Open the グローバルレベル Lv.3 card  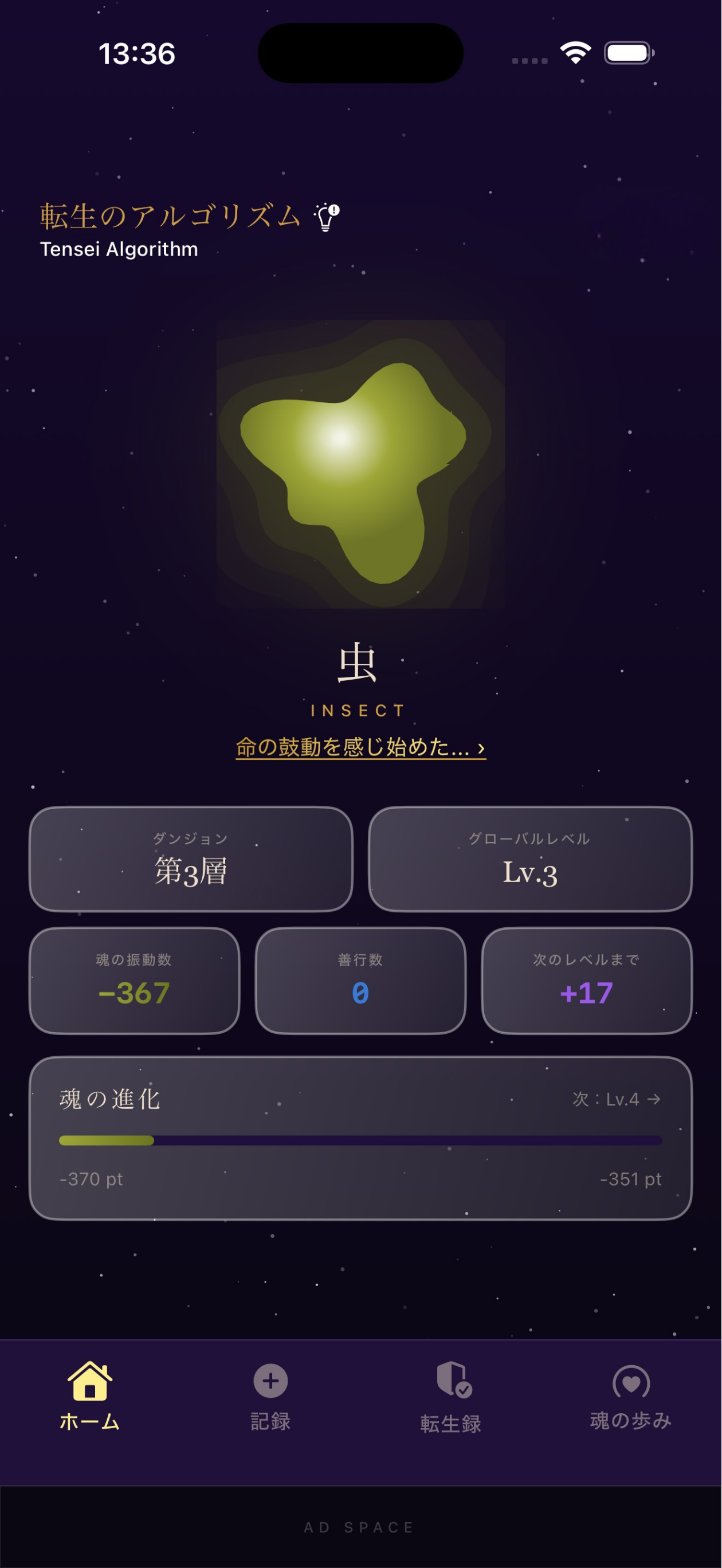tap(529, 859)
